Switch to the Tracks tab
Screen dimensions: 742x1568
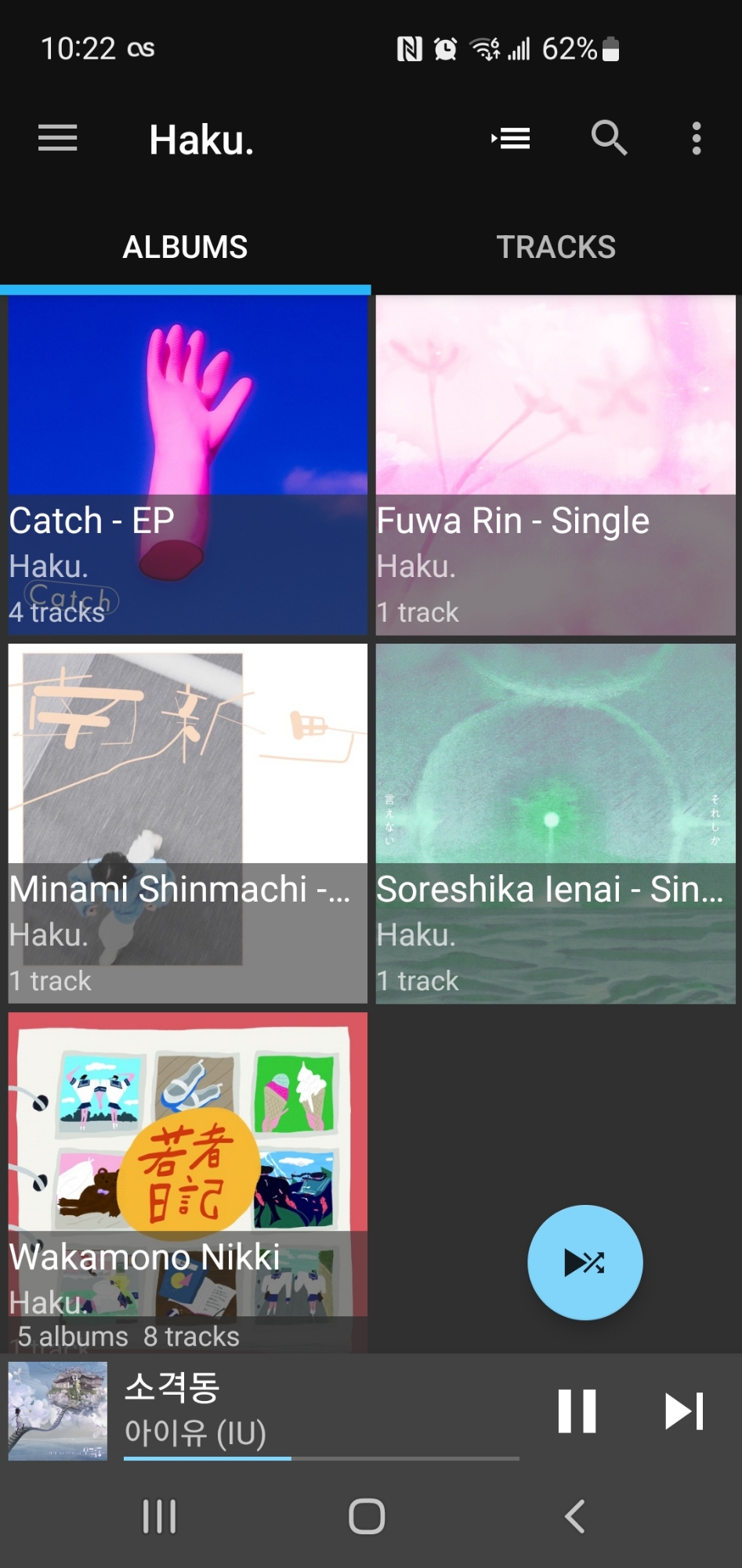coord(556,247)
